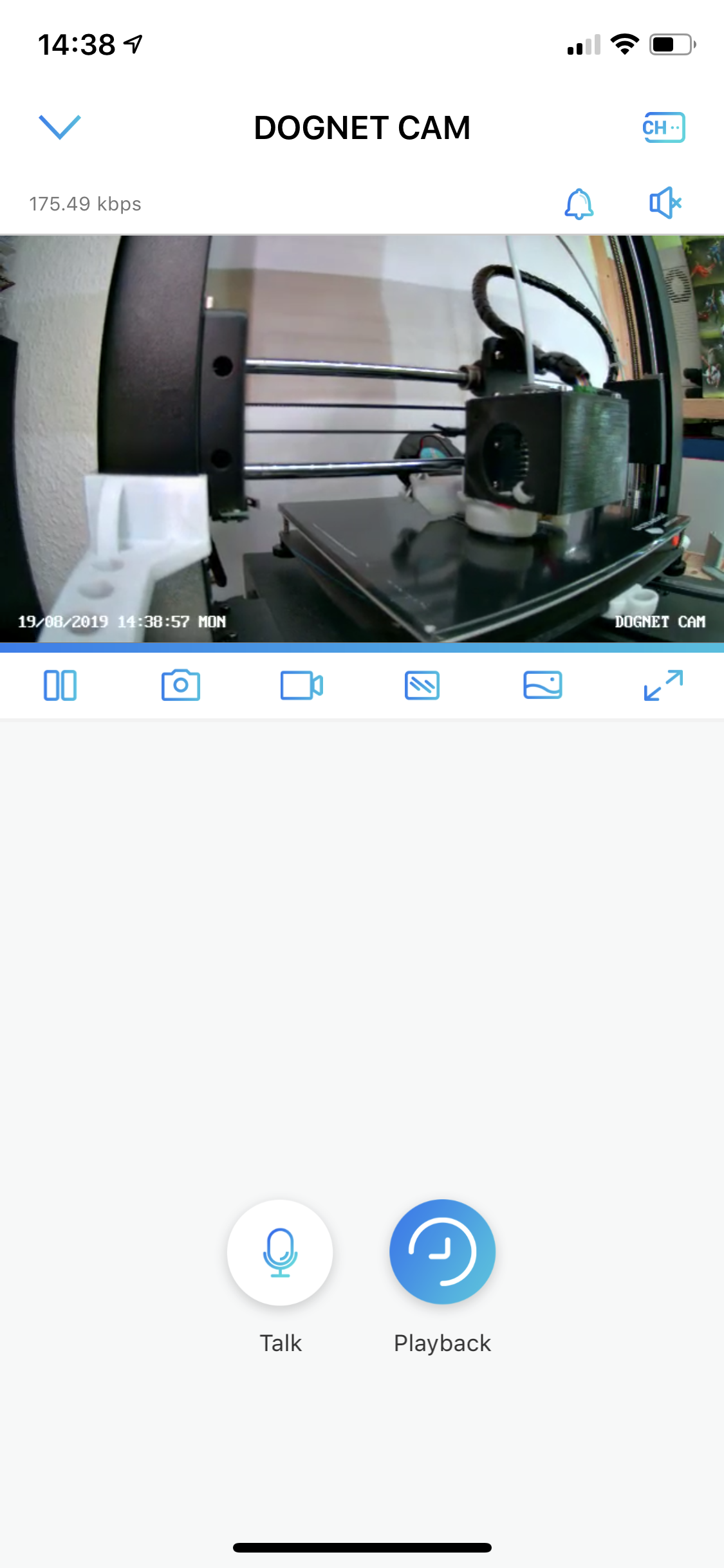Open Playback recordings
This screenshot has height=1568, width=724.
pos(442,1252)
